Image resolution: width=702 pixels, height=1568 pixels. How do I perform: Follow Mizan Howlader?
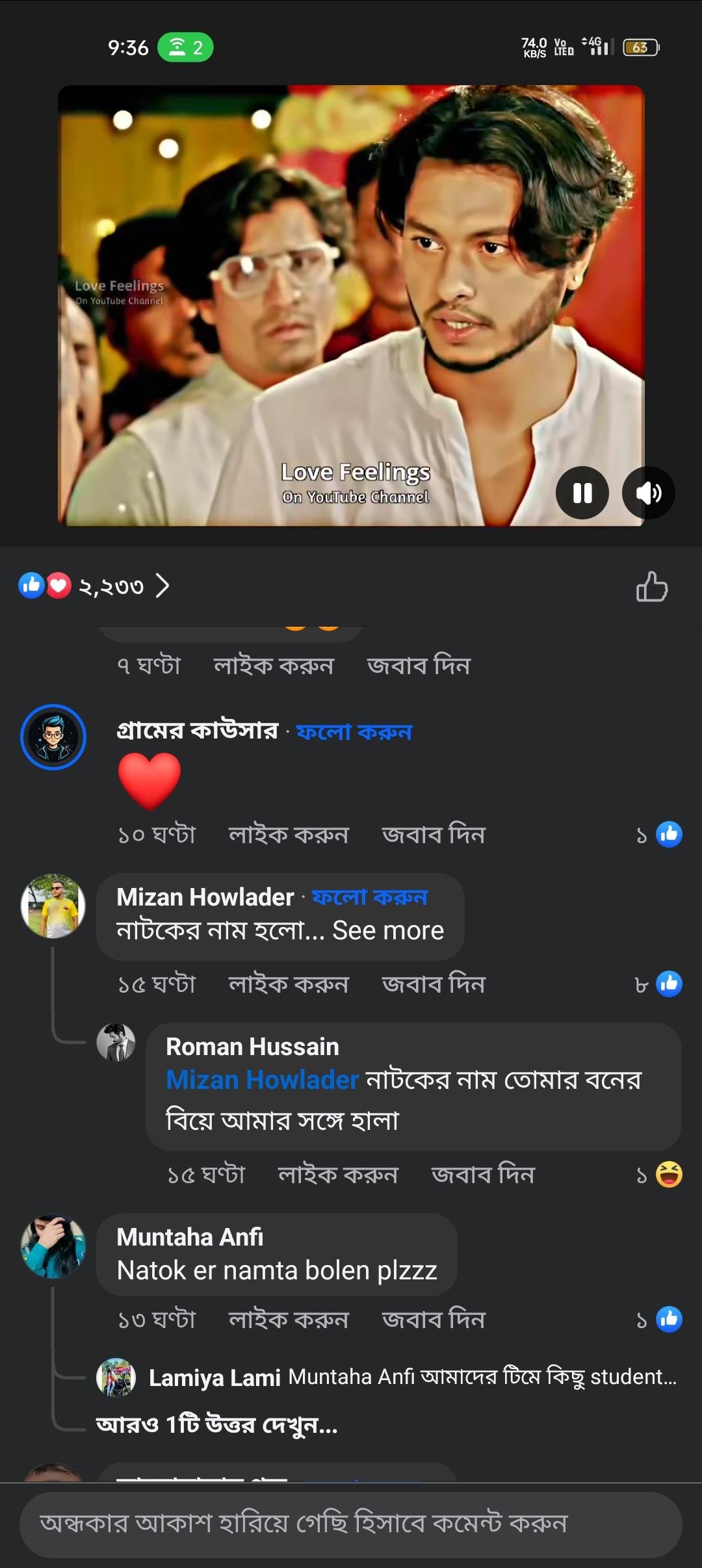tap(369, 897)
